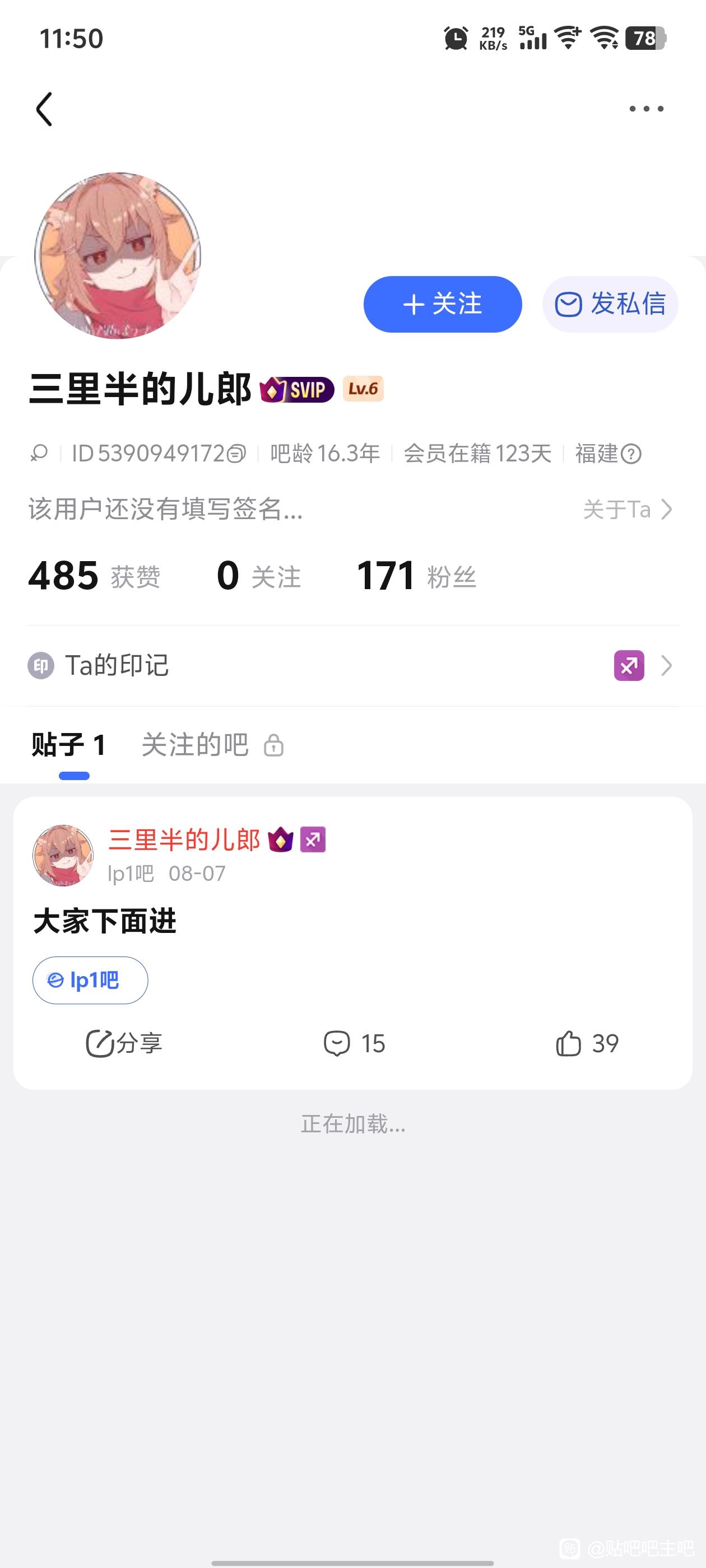Viewport: 706px width, 1568px height.
Task: Go back using the top-left arrow
Action: (44, 110)
